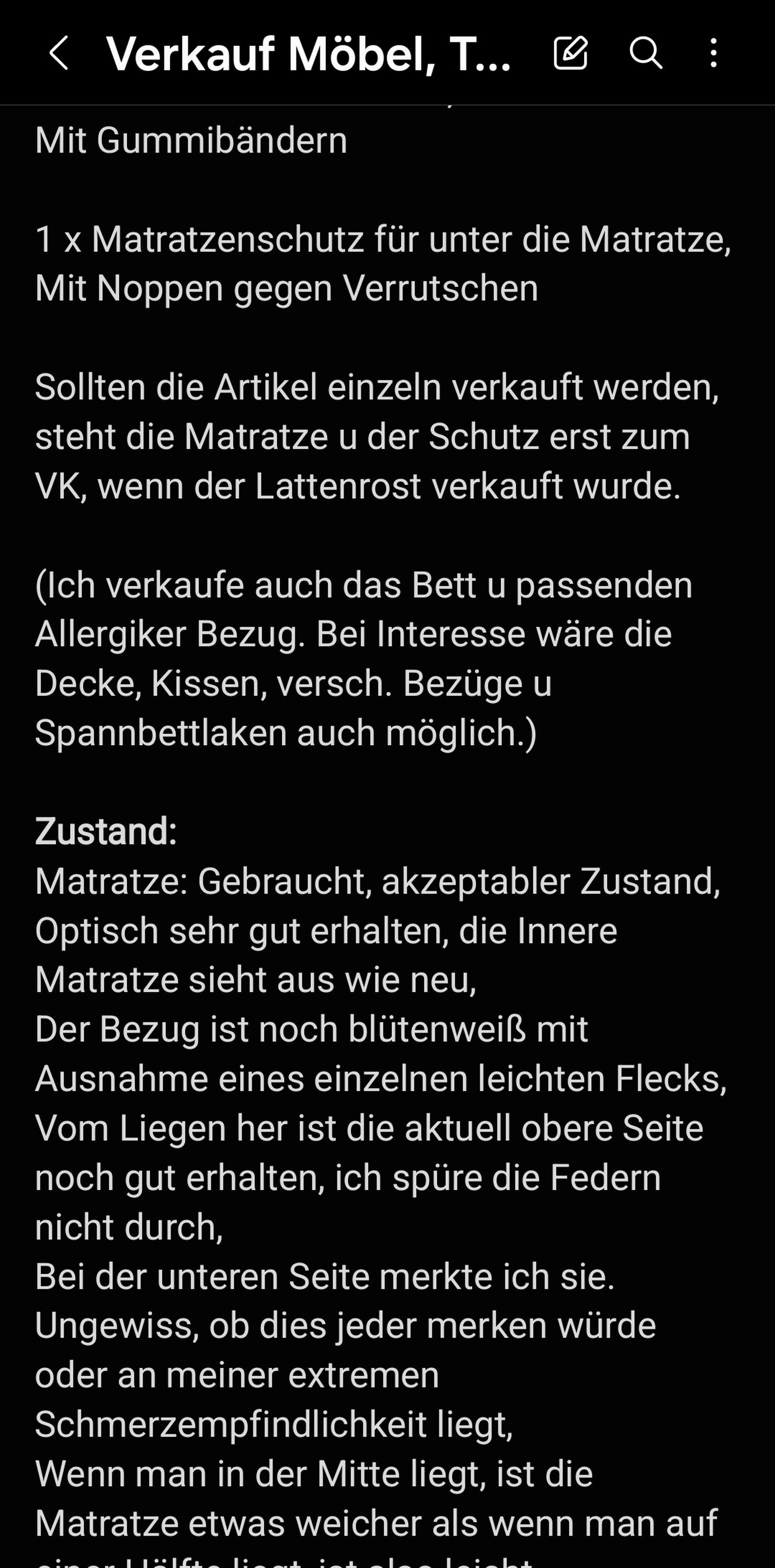Image resolution: width=775 pixels, height=1568 pixels.
Task: Open the three-dot overflow menu
Action: 713,53
